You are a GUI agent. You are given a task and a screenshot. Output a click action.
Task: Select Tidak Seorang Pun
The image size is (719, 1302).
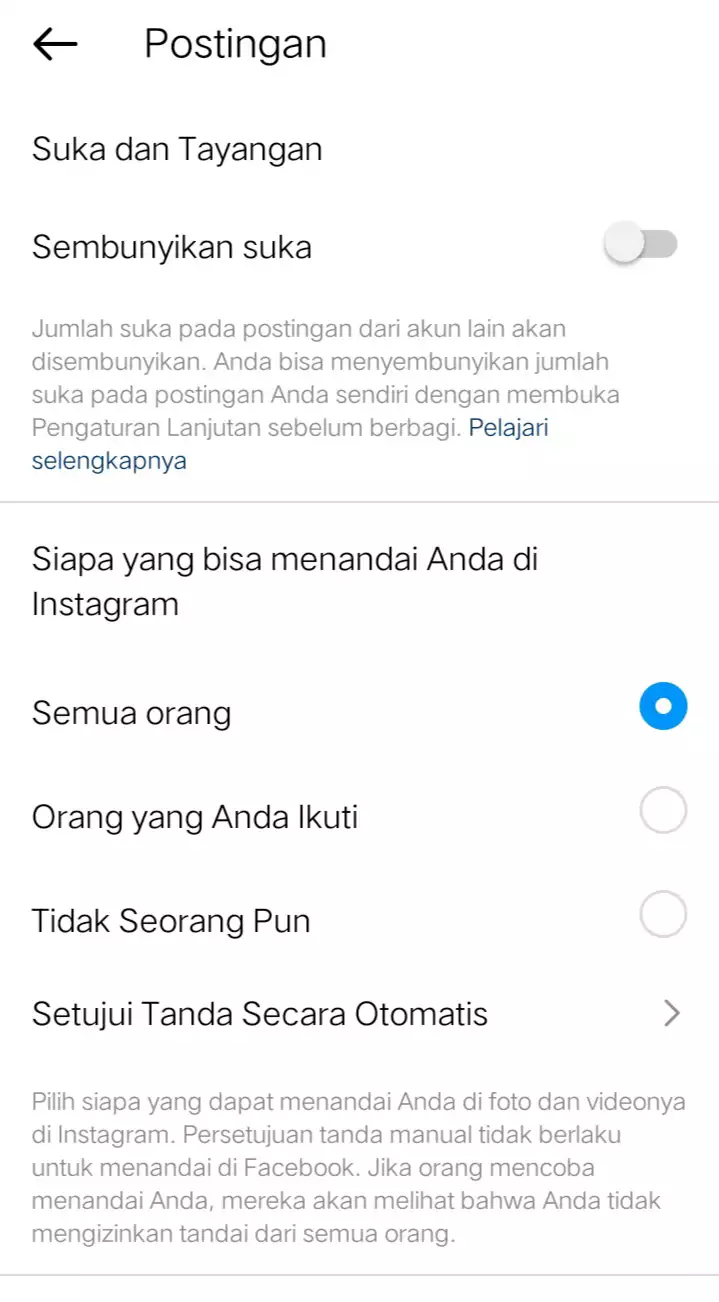[x=359, y=919]
